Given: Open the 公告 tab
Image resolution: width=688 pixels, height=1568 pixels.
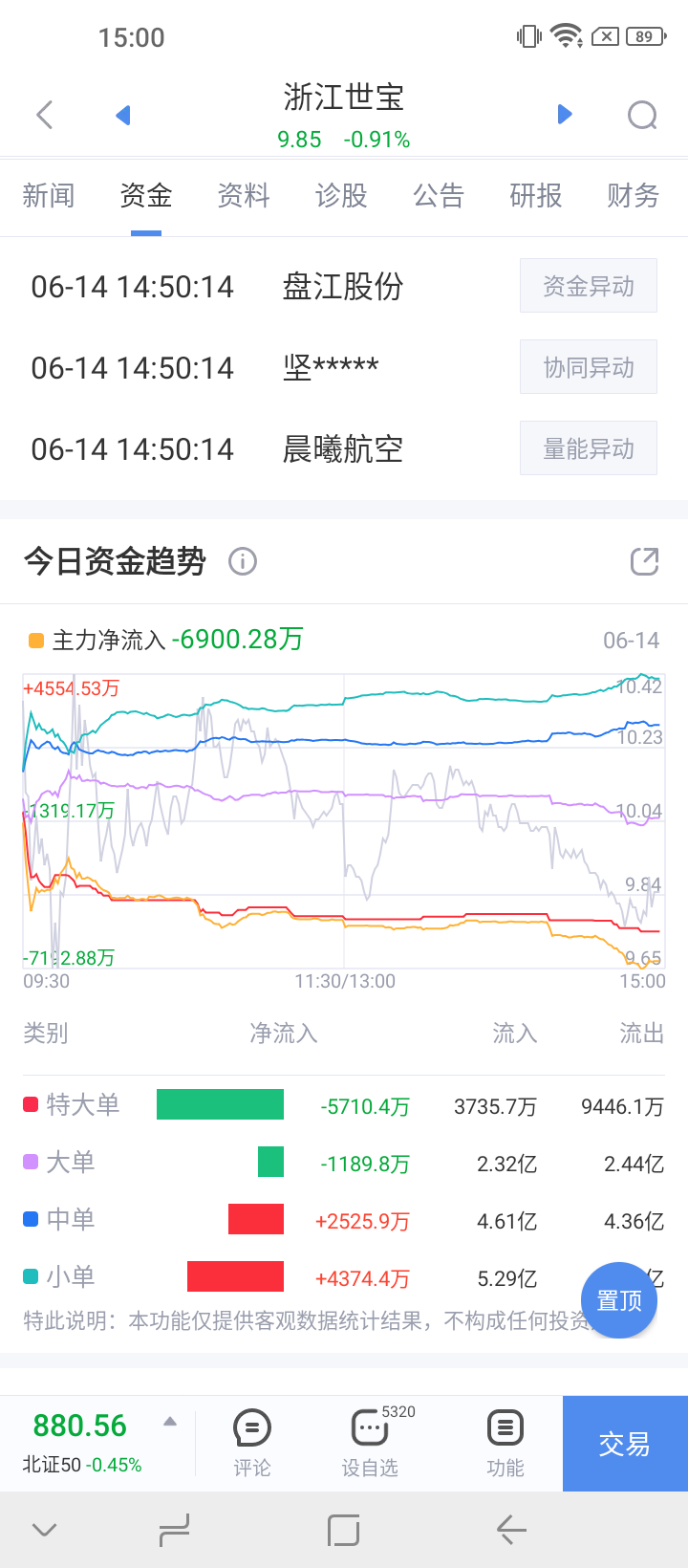Looking at the screenshot, I should 439,196.
